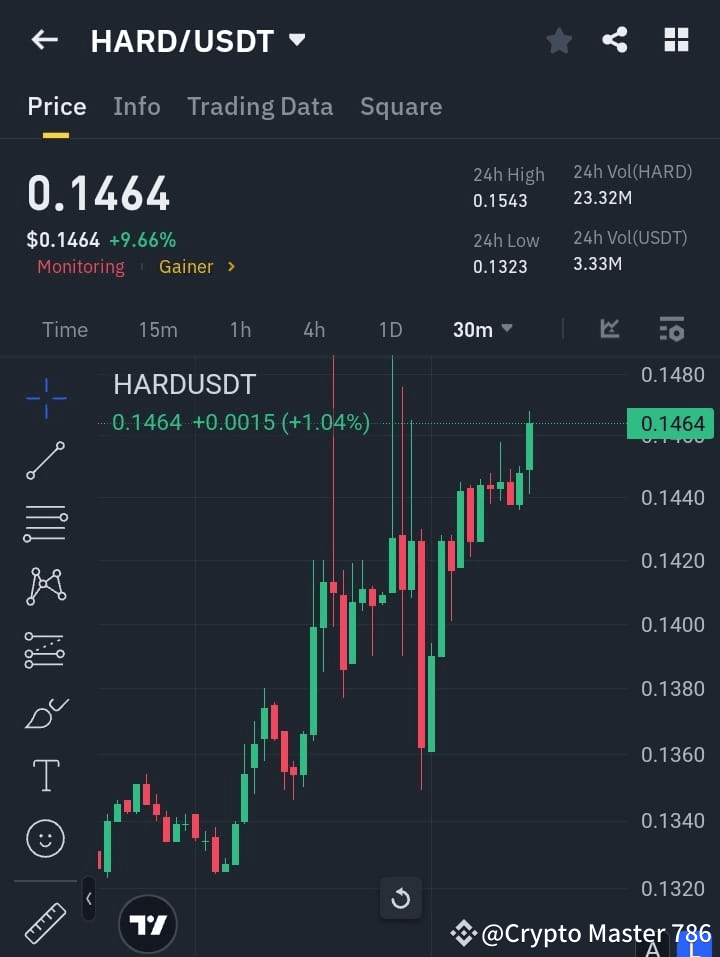Select the trend line drawing tool
The image size is (720, 957).
(x=44, y=461)
